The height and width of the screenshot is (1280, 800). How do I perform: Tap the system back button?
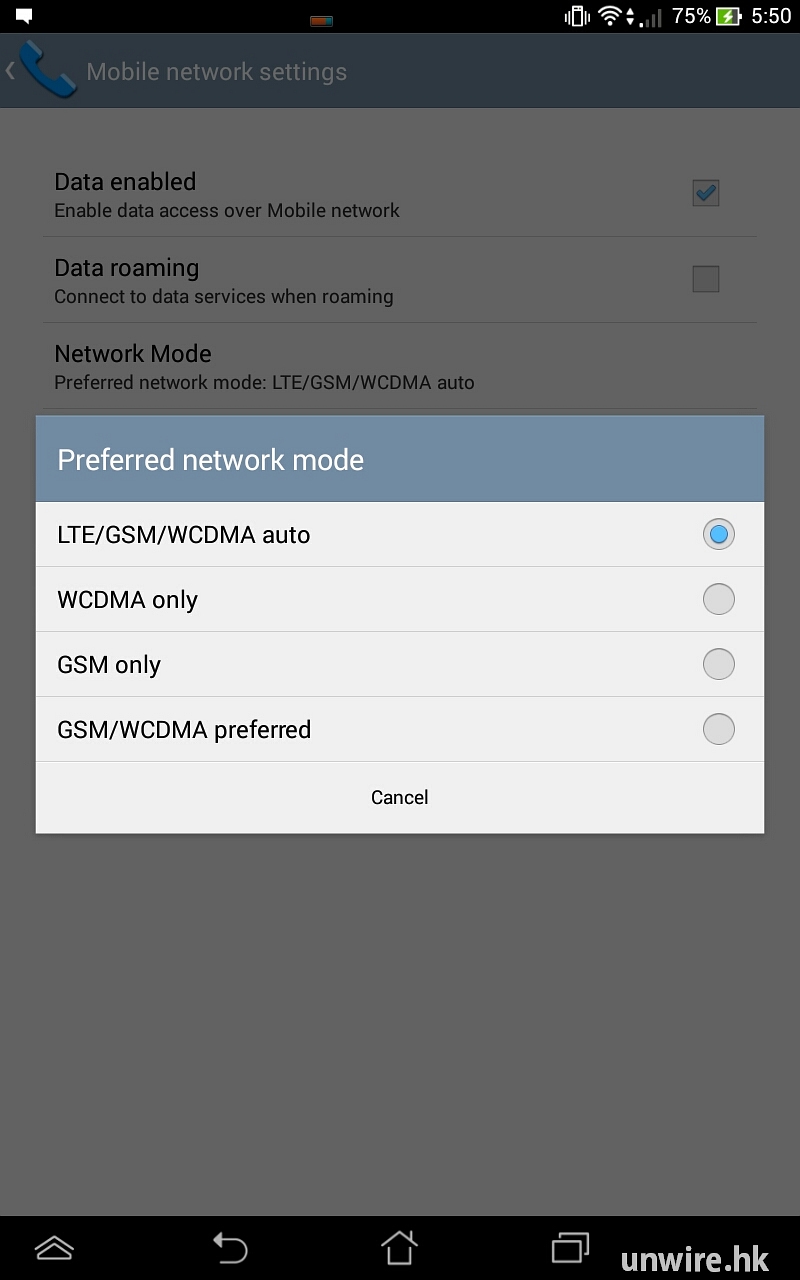click(x=229, y=1247)
